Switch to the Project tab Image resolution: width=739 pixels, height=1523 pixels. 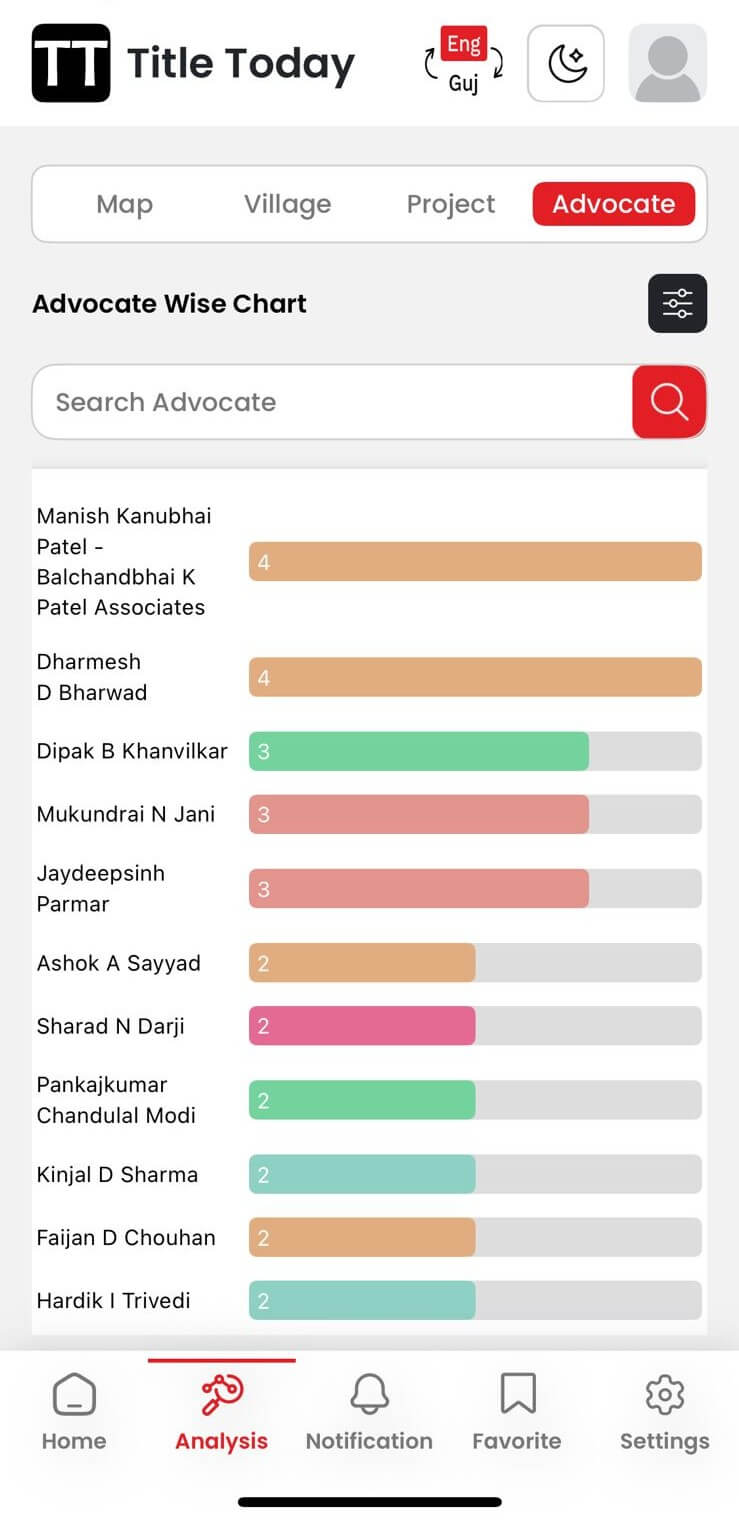[x=451, y=203]
